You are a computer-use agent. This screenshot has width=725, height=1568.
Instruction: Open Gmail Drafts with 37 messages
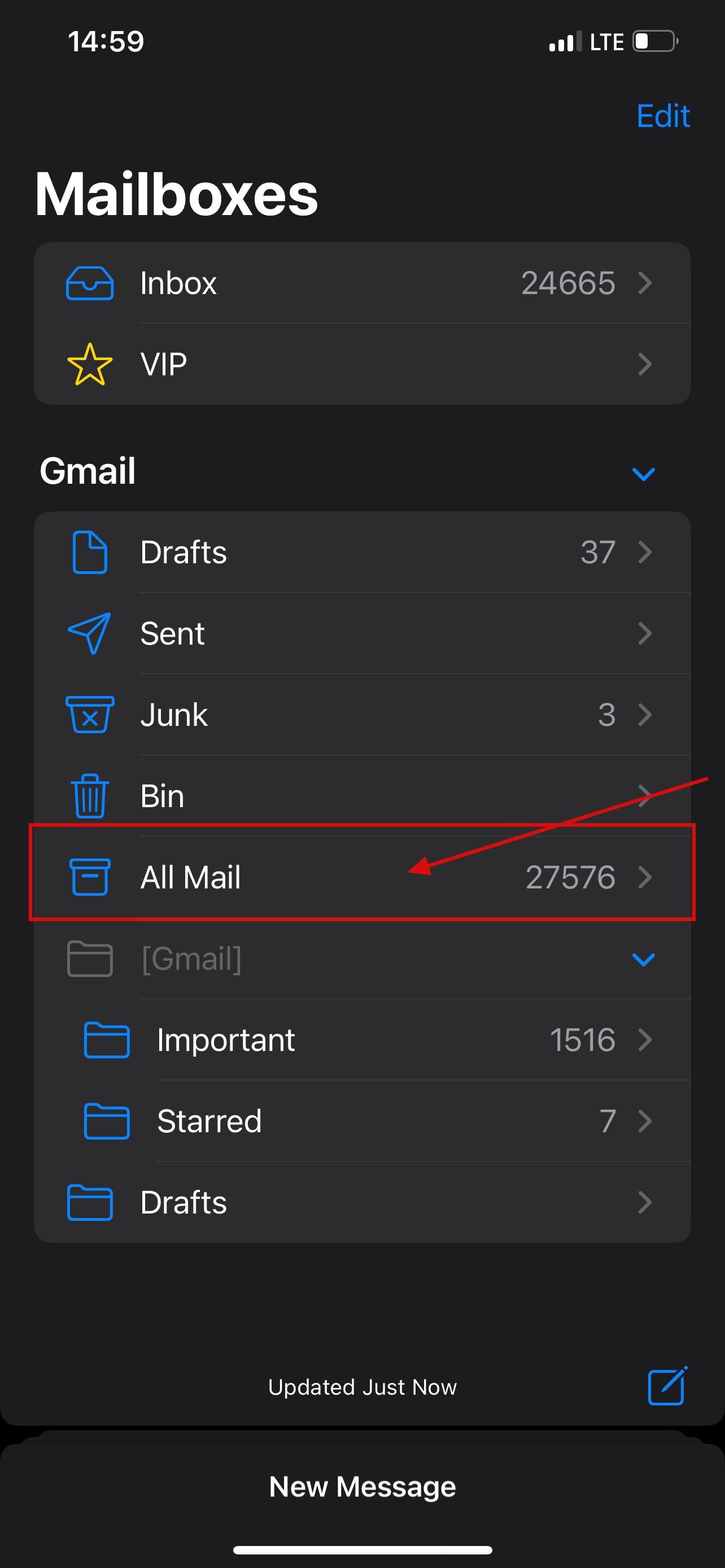tap(361, 552)
